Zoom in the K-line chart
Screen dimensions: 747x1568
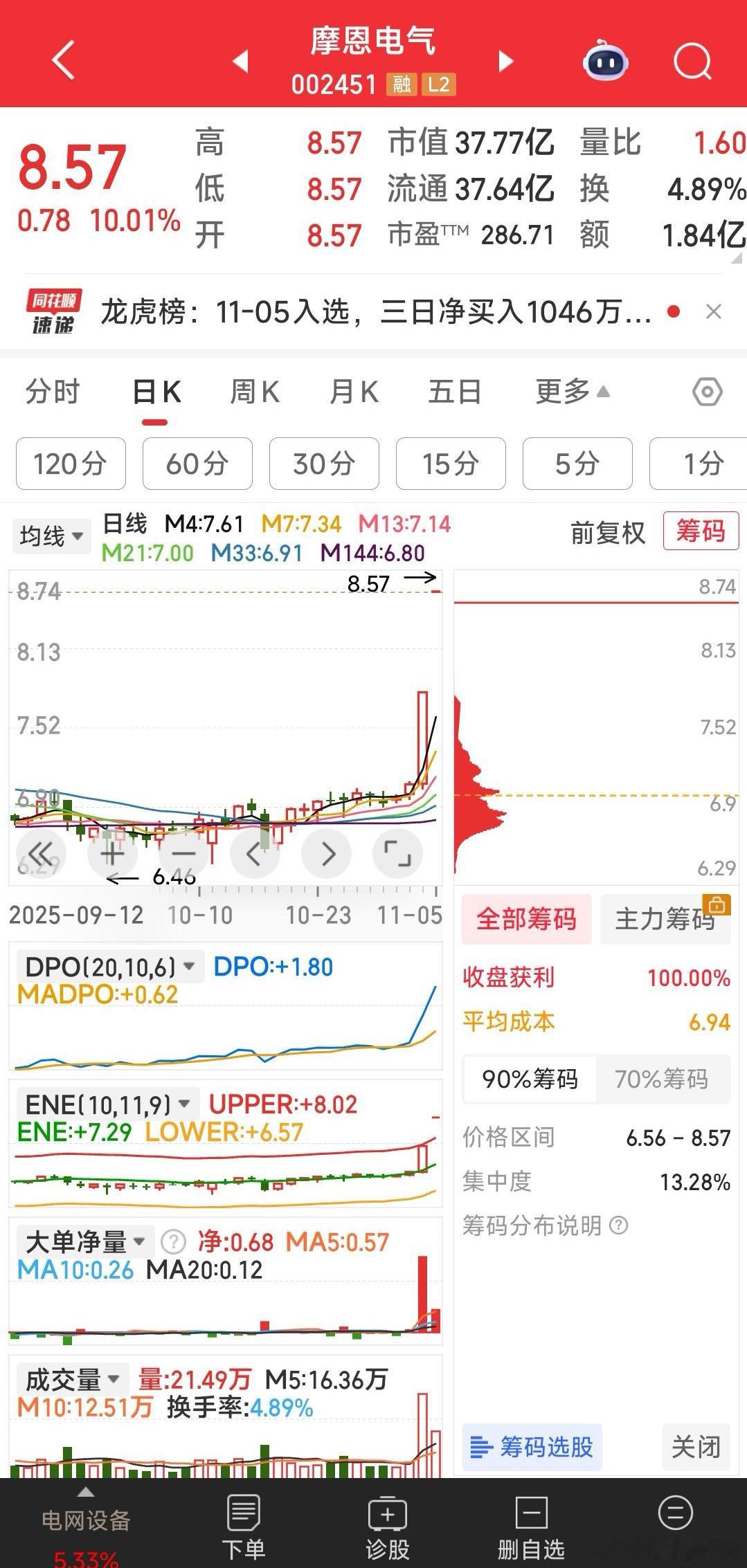pyautogui.click(x=112, y=854)
